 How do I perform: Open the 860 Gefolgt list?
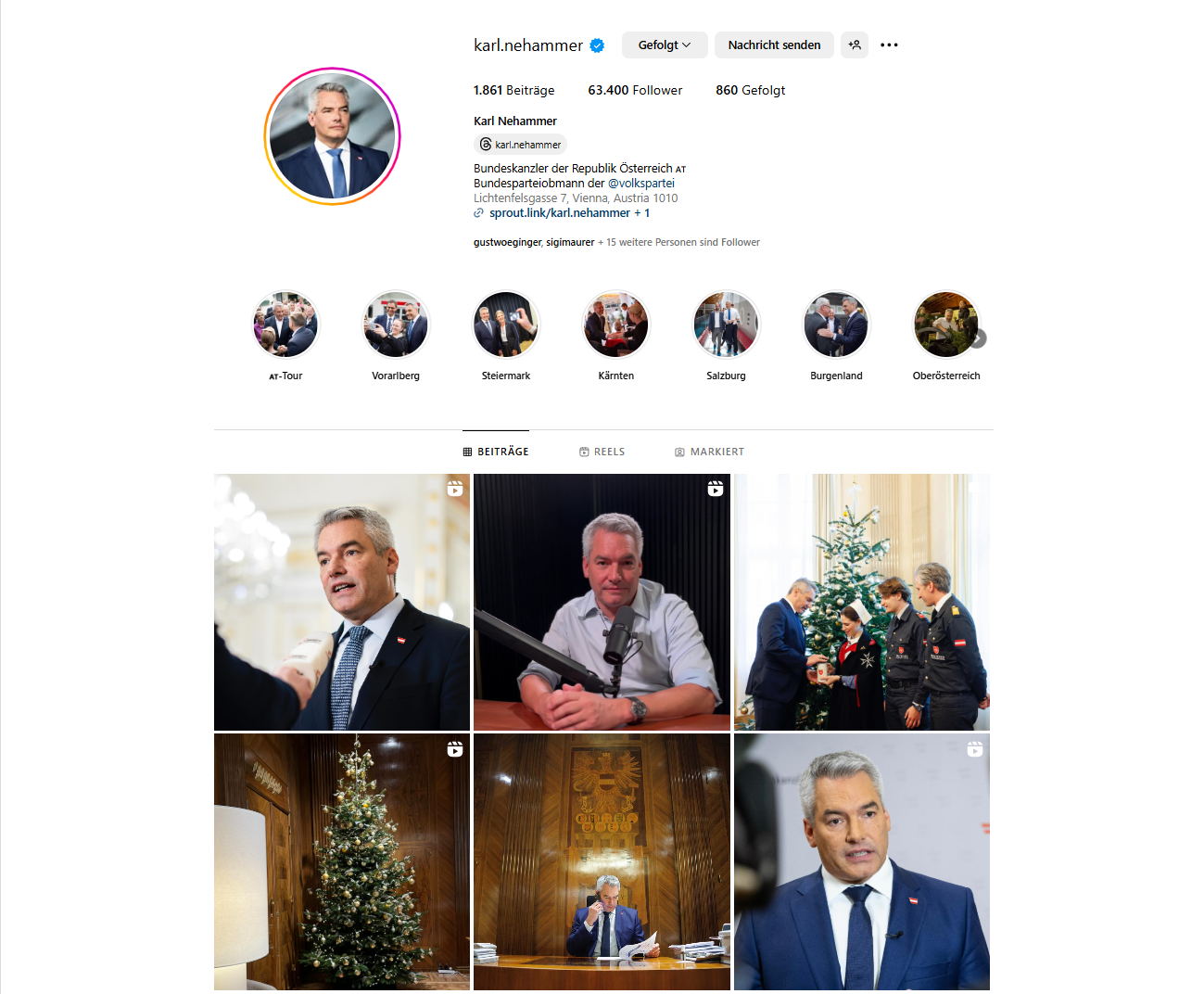point(750,90)
